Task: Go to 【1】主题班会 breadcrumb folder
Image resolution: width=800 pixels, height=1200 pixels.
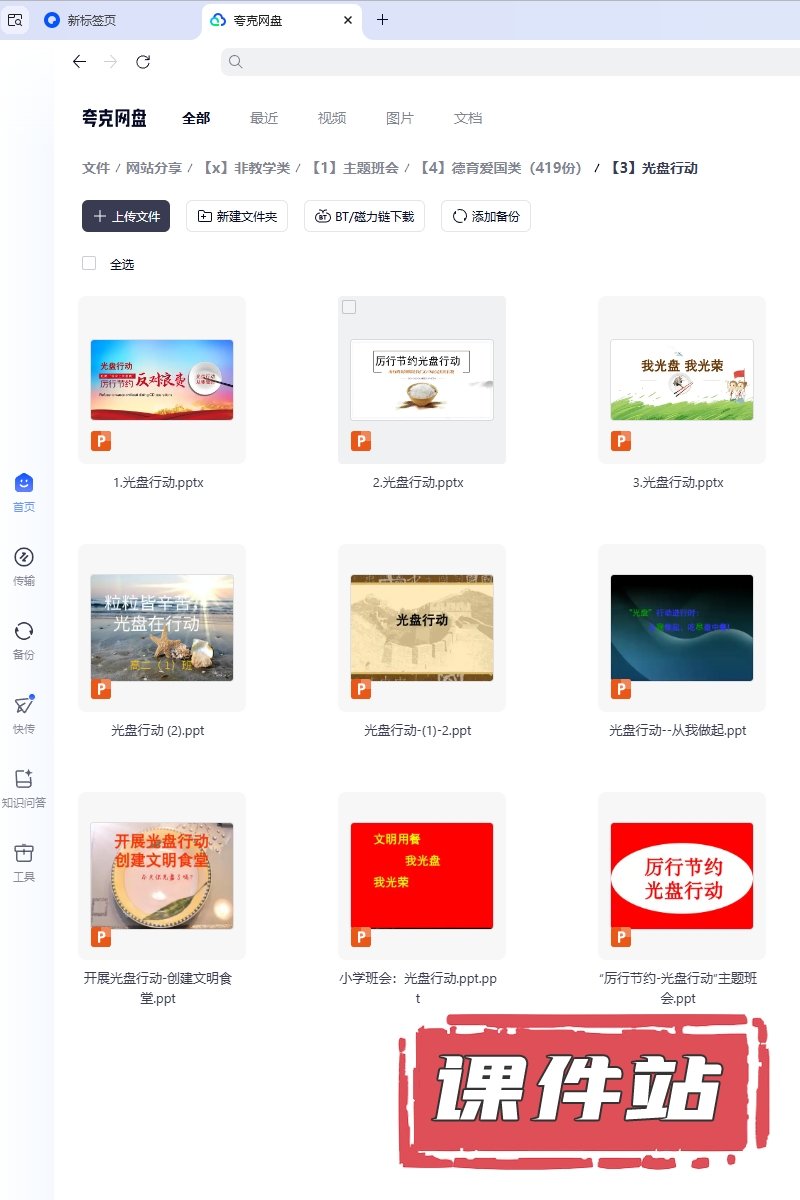Action: click(355, 168)
